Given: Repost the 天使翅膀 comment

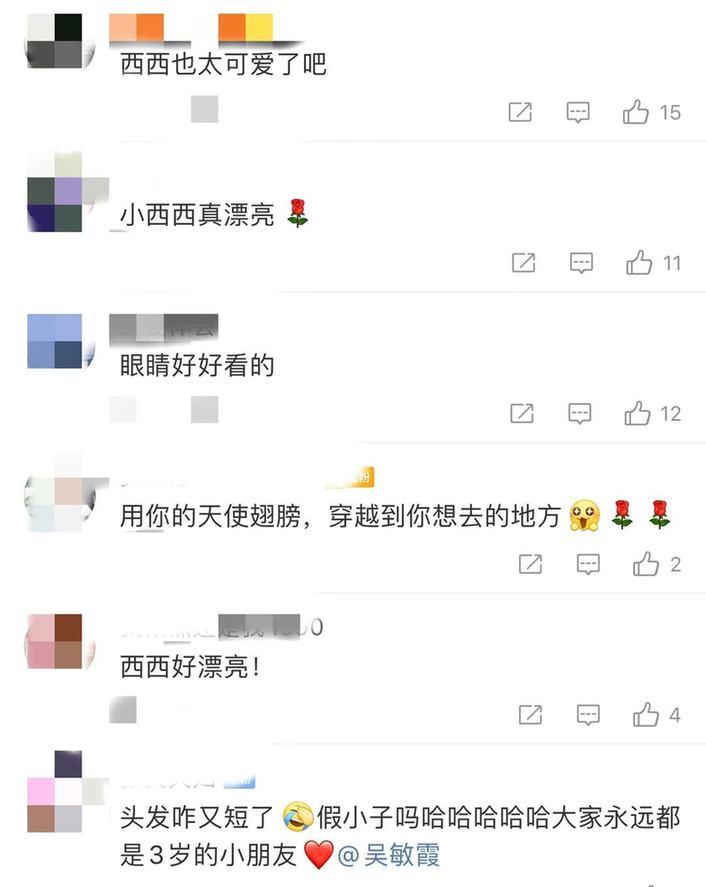Looking at the screenshot, I should (x=530, y=564).
